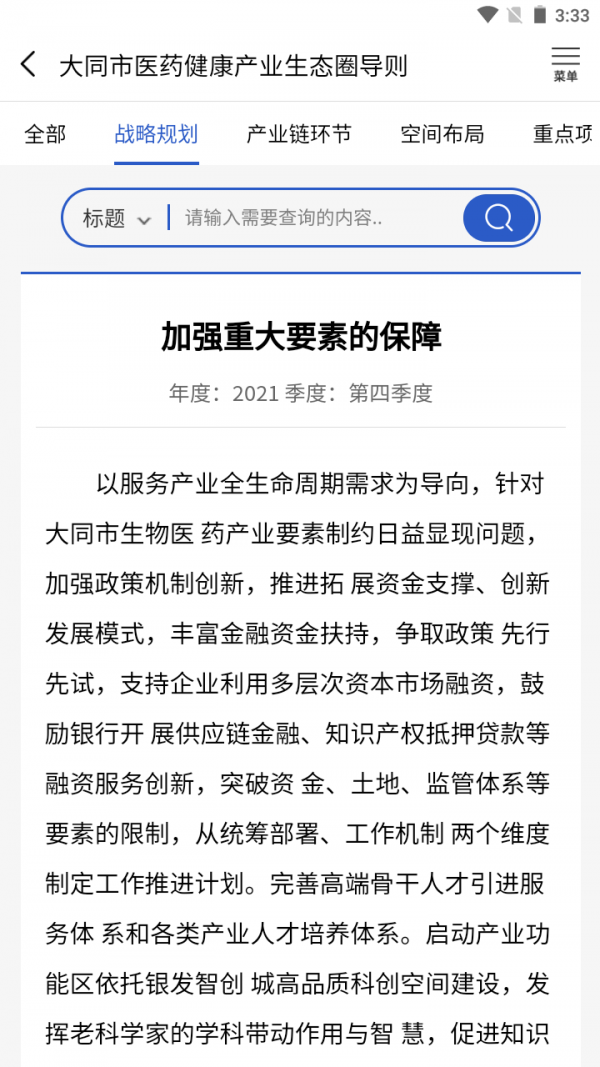This screenshot has width=600, height=1067.
Task: Switch to the 重点项 tab
Action: 563,134
